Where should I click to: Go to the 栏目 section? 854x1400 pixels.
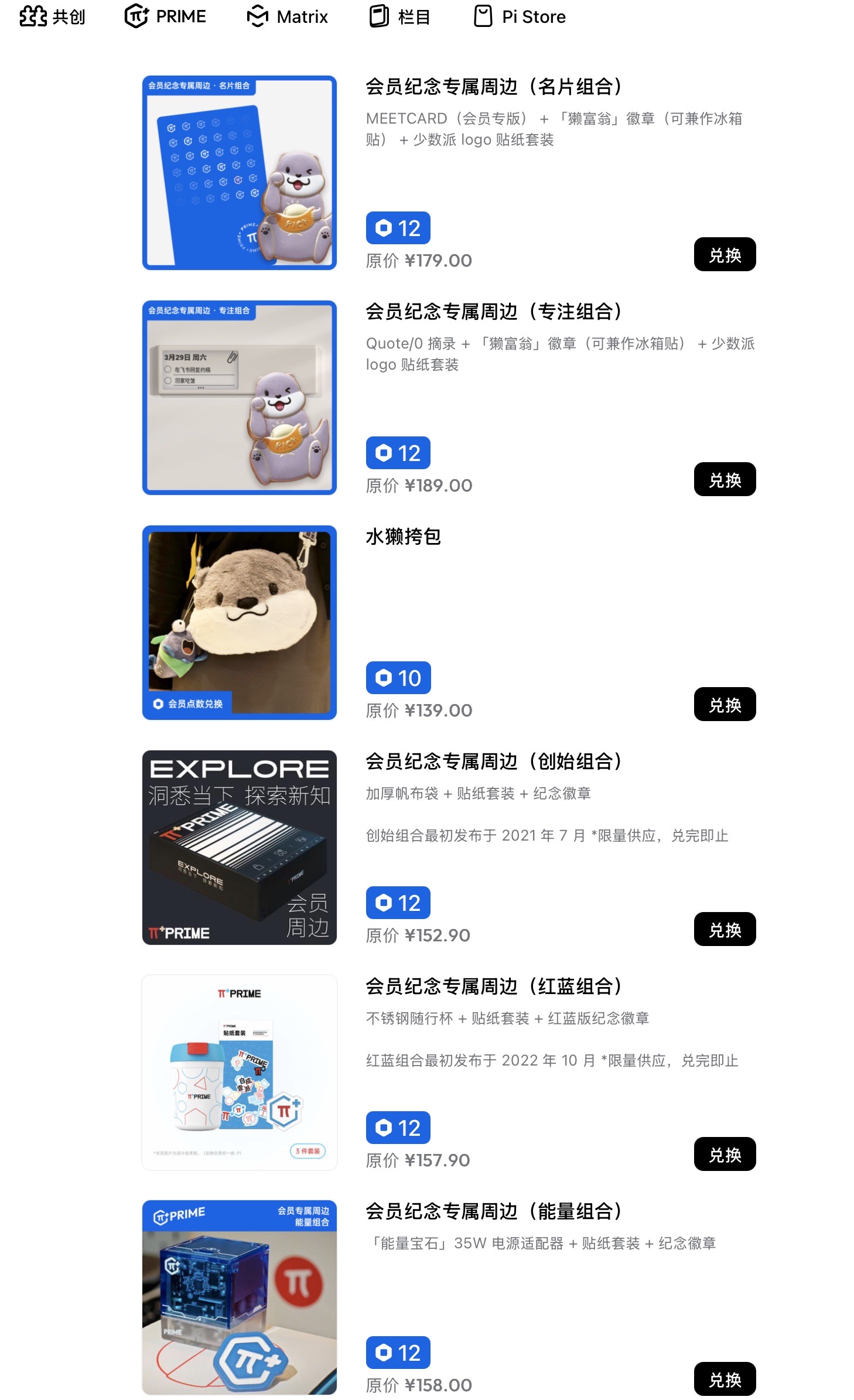(x=400, y=16)
